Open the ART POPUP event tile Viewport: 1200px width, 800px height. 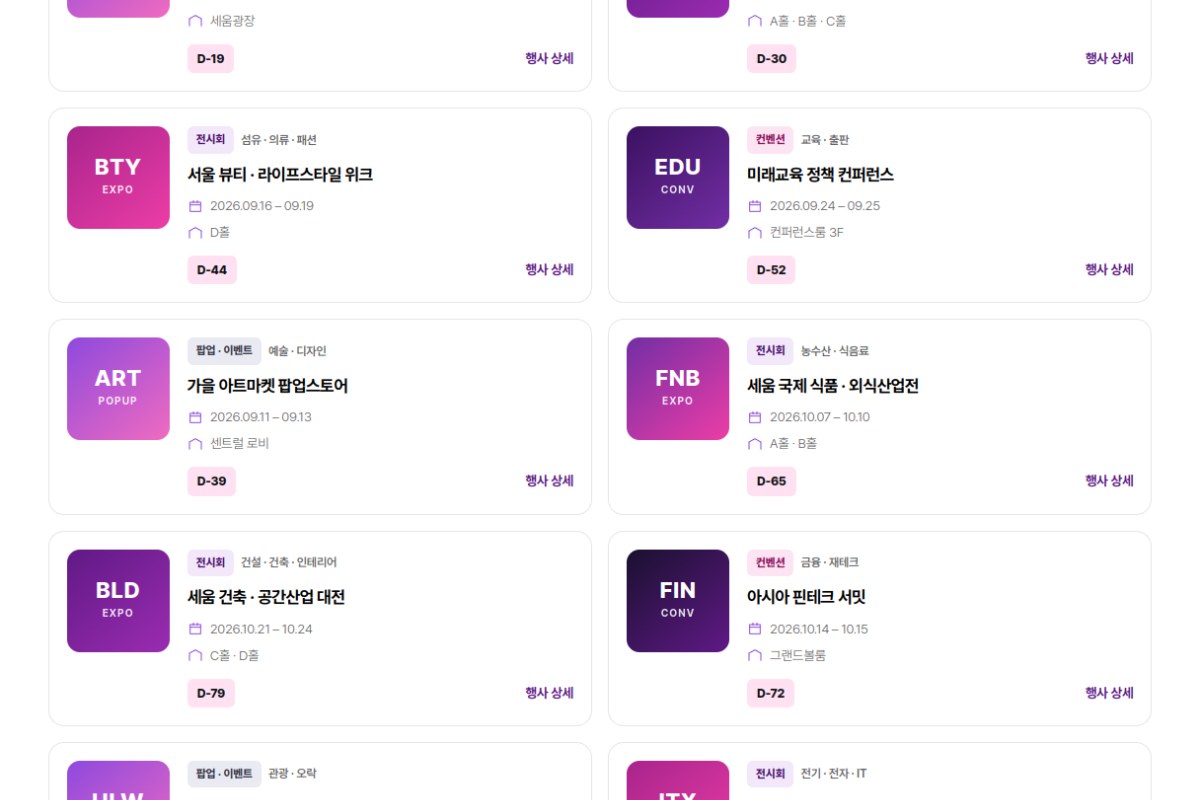click(x=118, y=388)
